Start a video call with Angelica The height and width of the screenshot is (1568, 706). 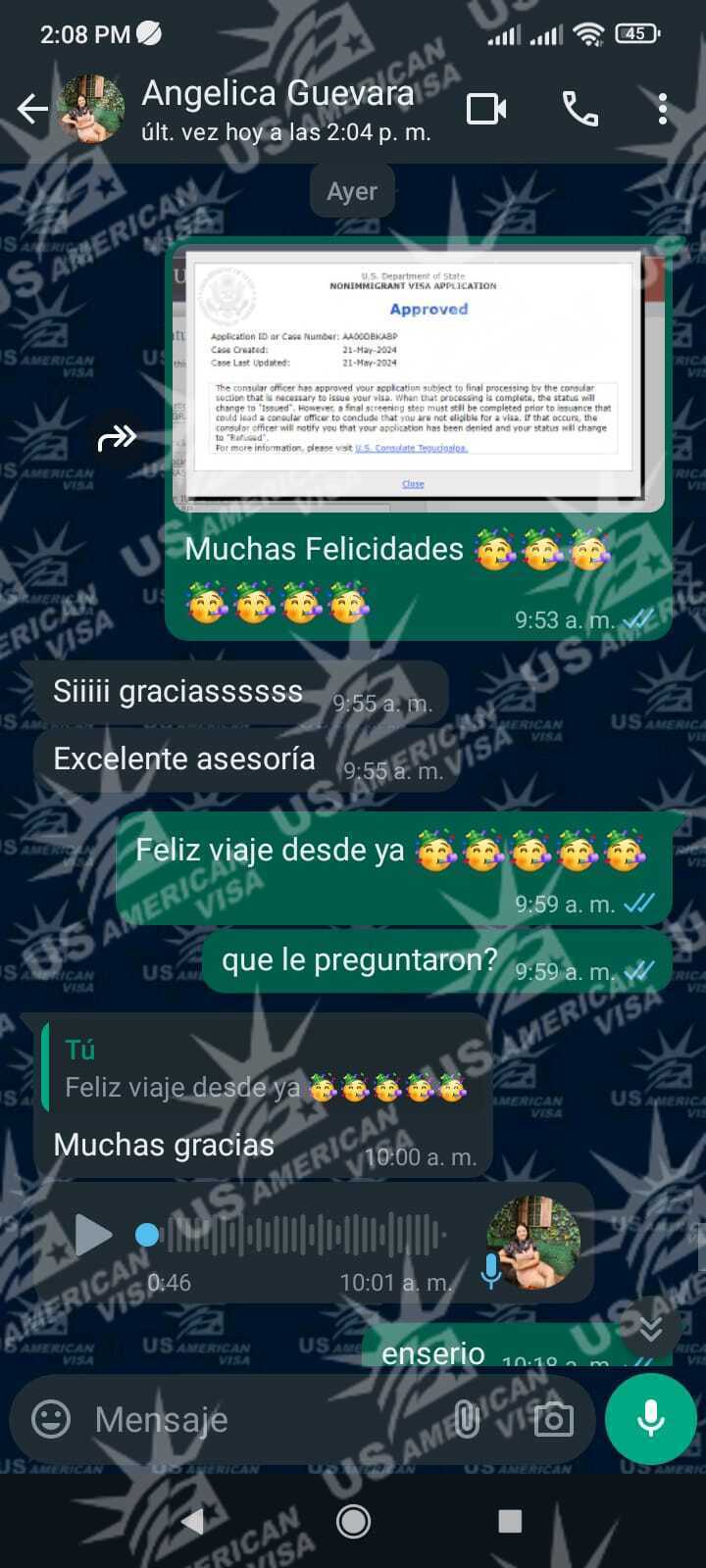(486, 109)
